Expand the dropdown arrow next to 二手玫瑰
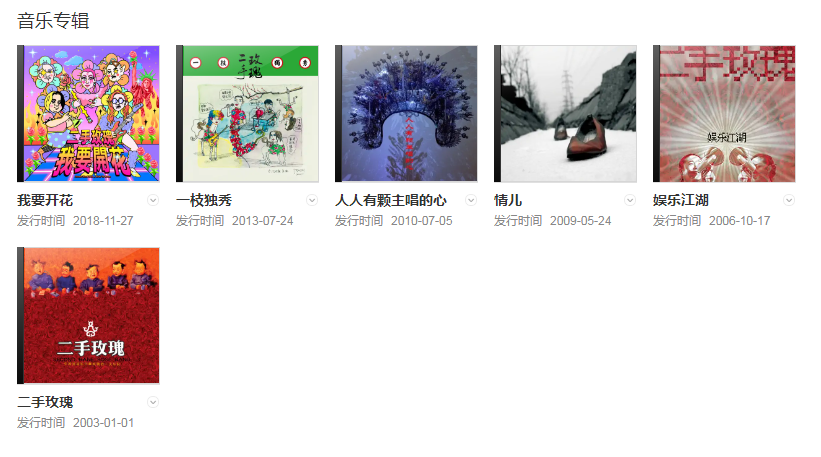Image resolution: width=821 pixels, height=457 pixels. pyautogui.click(x=153, y=402)
